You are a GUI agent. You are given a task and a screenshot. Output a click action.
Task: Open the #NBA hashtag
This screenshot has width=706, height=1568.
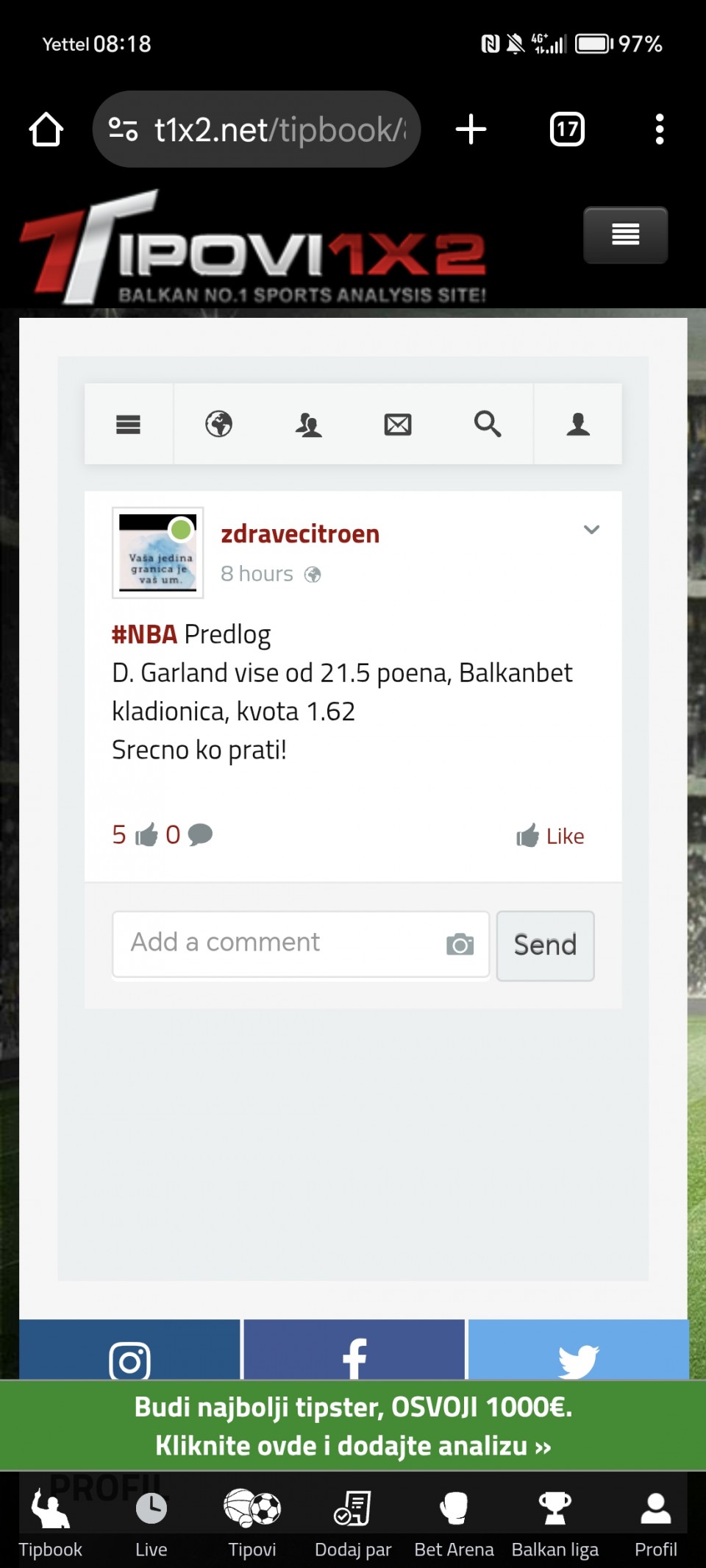coord(144,634)
